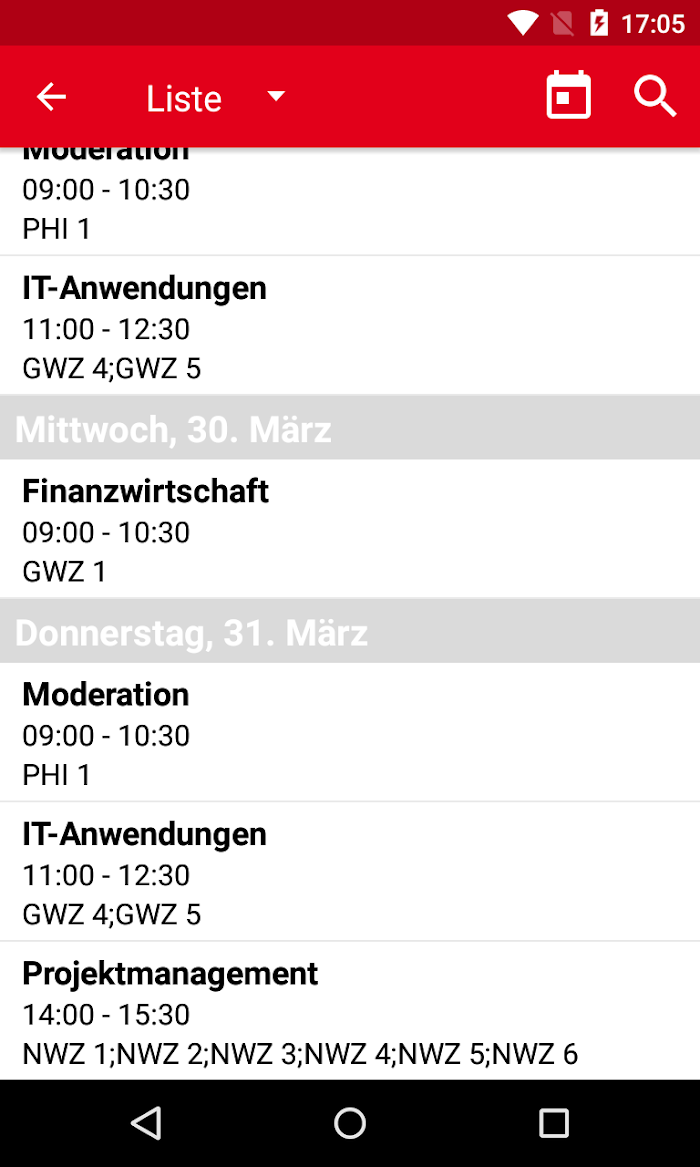Open IT-Anwendungen entry above Mittwoch, 30. März
Viewport: 700px width, 1167px height.
(350, 325)
